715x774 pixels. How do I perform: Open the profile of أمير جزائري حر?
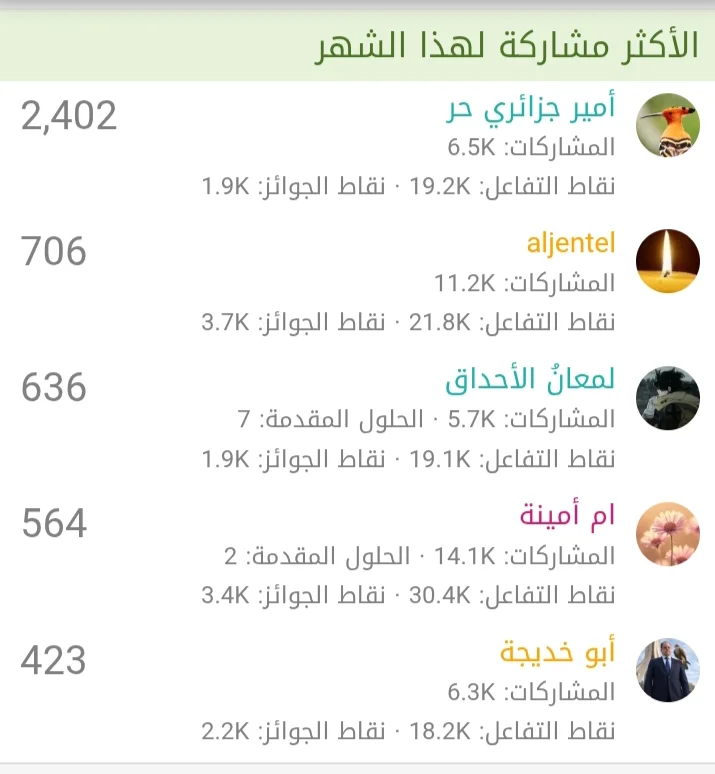(x=530, y=108)
